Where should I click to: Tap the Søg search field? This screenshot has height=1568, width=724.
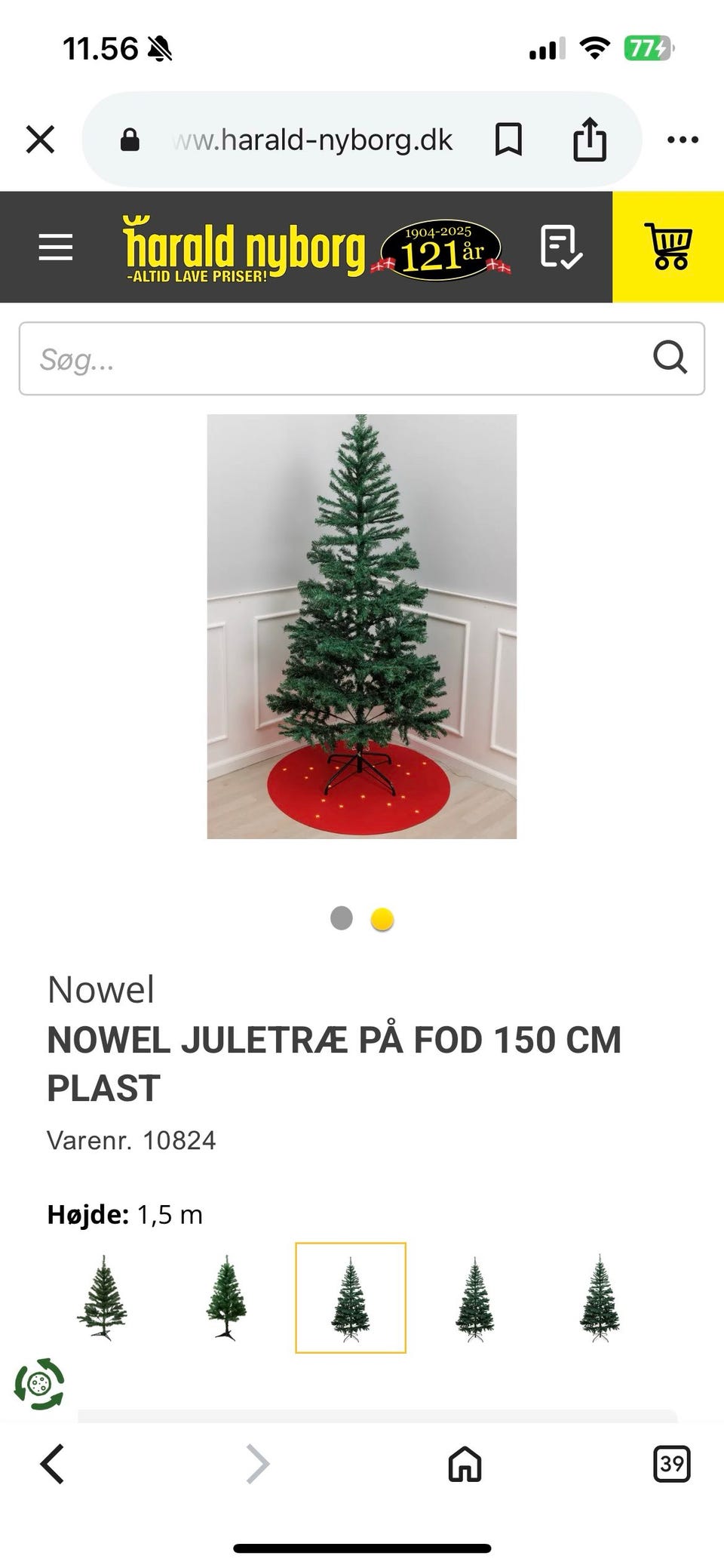(x=302, y=358)
